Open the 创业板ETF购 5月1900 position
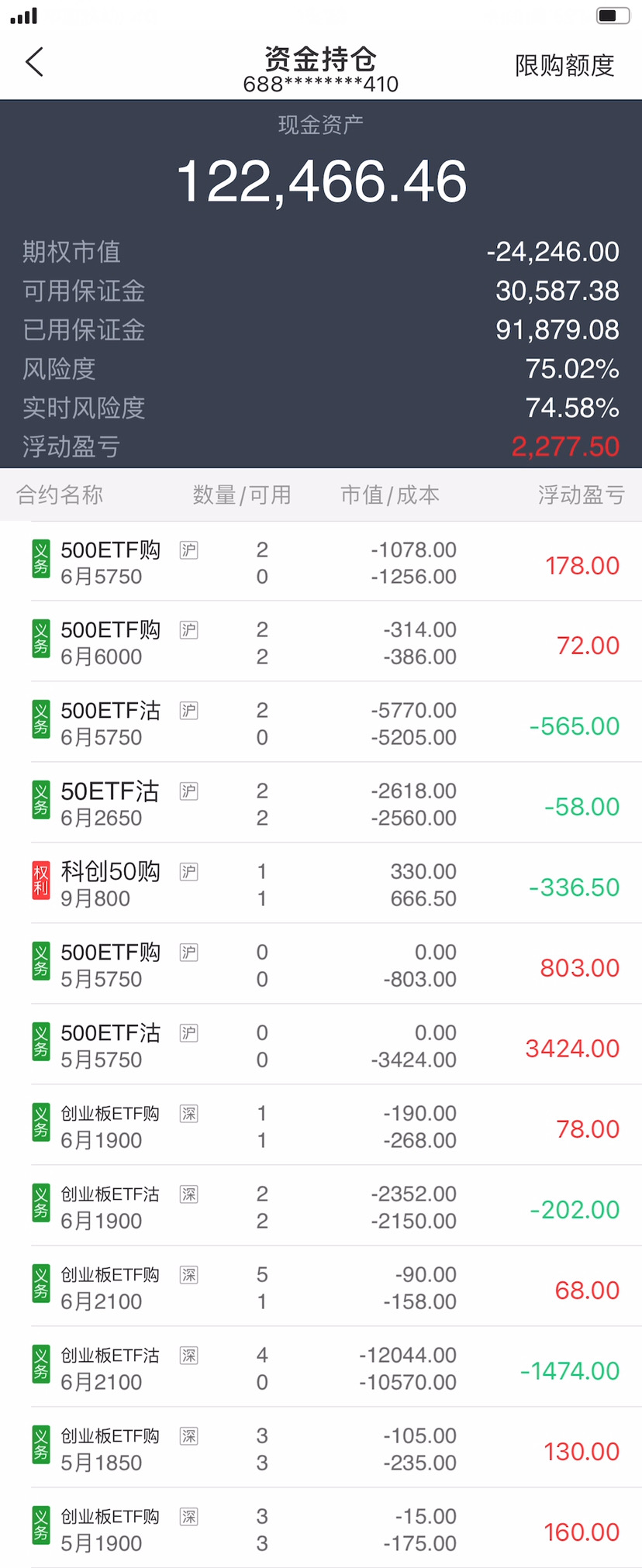Viewport: 642px width, 1568px height. coord(321,1530)
